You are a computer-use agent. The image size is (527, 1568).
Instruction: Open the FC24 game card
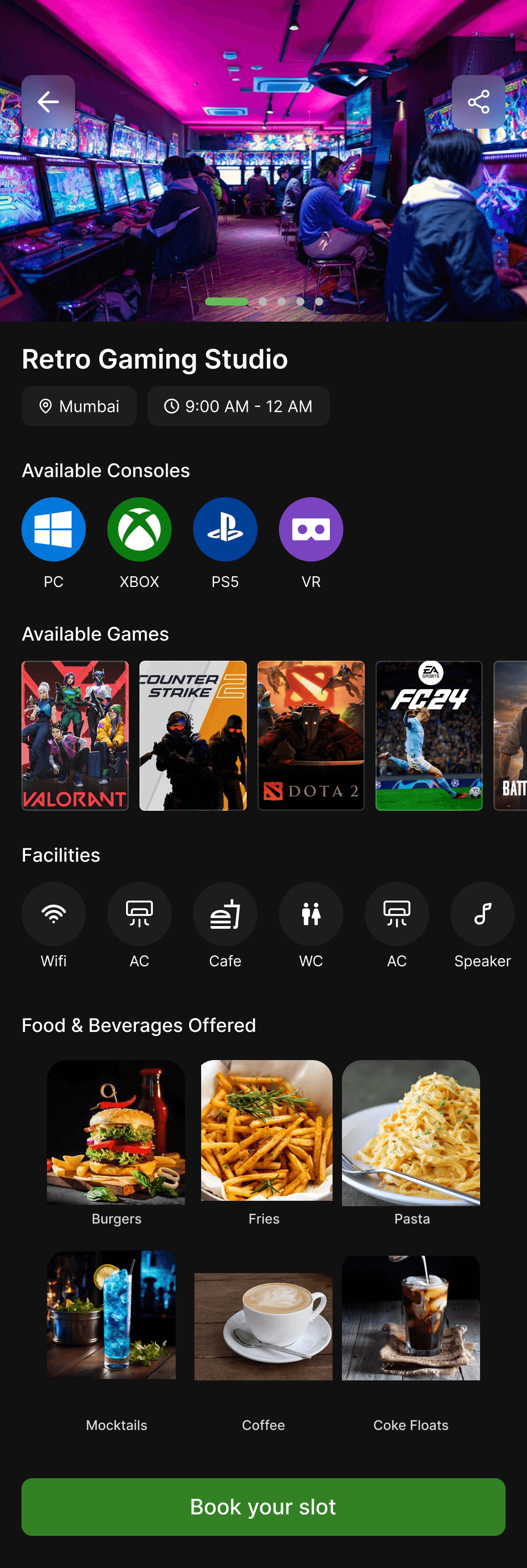pyautogui.click(x=429, y=735)
